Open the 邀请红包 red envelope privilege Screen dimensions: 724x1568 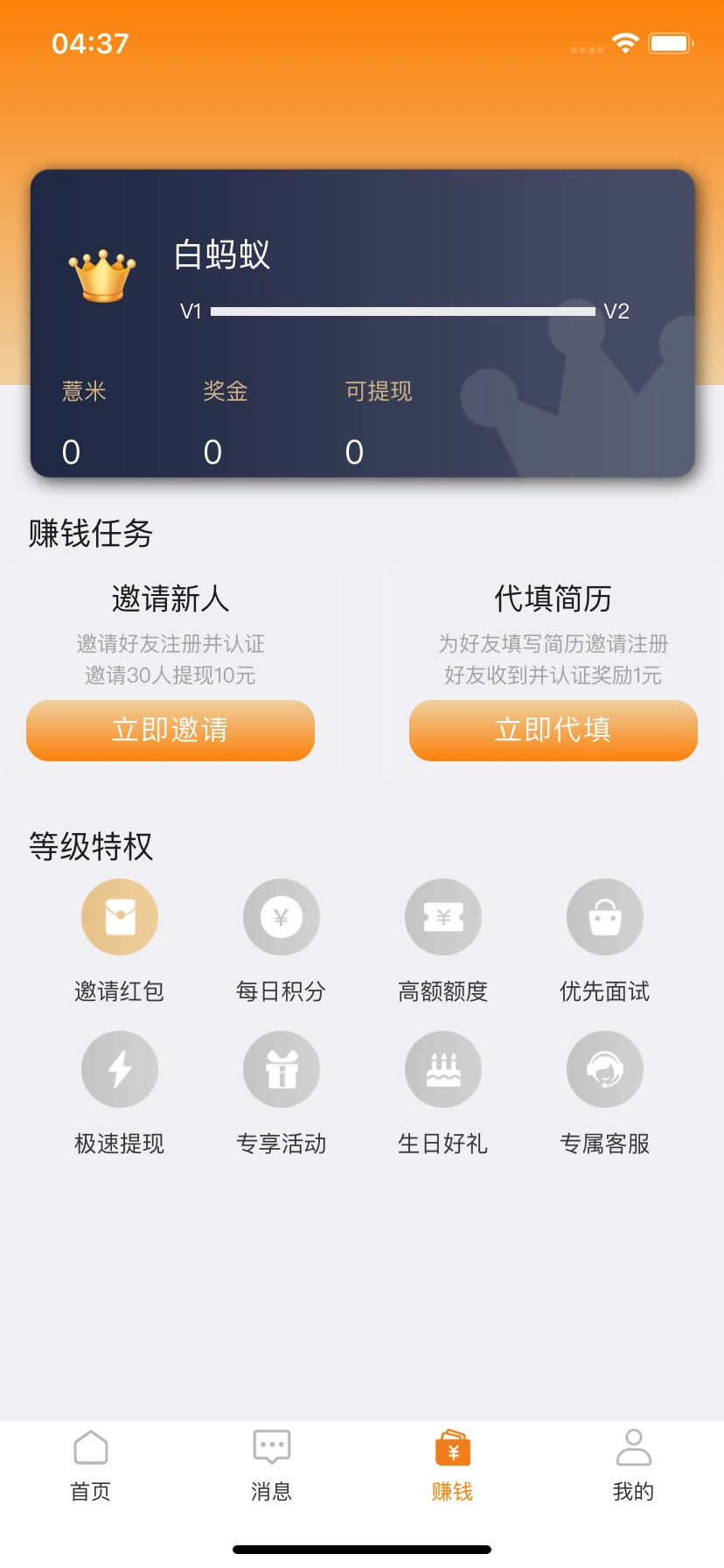pyautogui.click(x=119, y=916)
